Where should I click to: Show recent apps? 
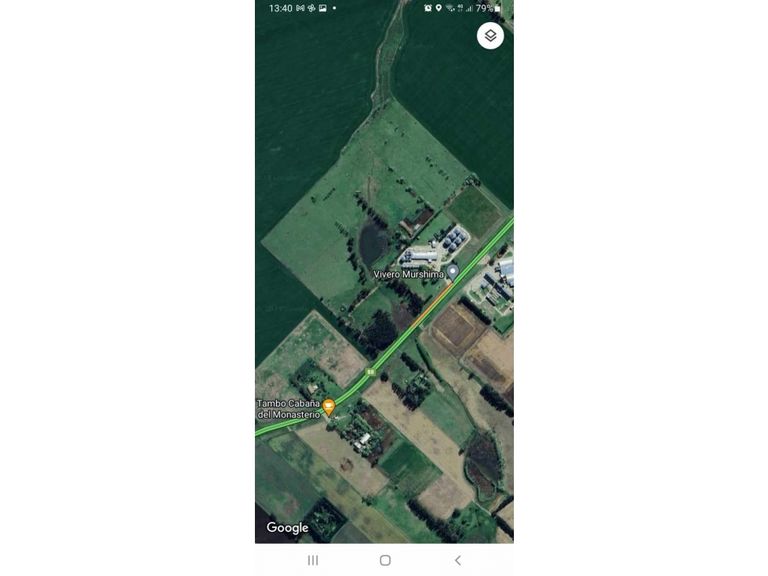pyautogui.click(x=313, y=560)
